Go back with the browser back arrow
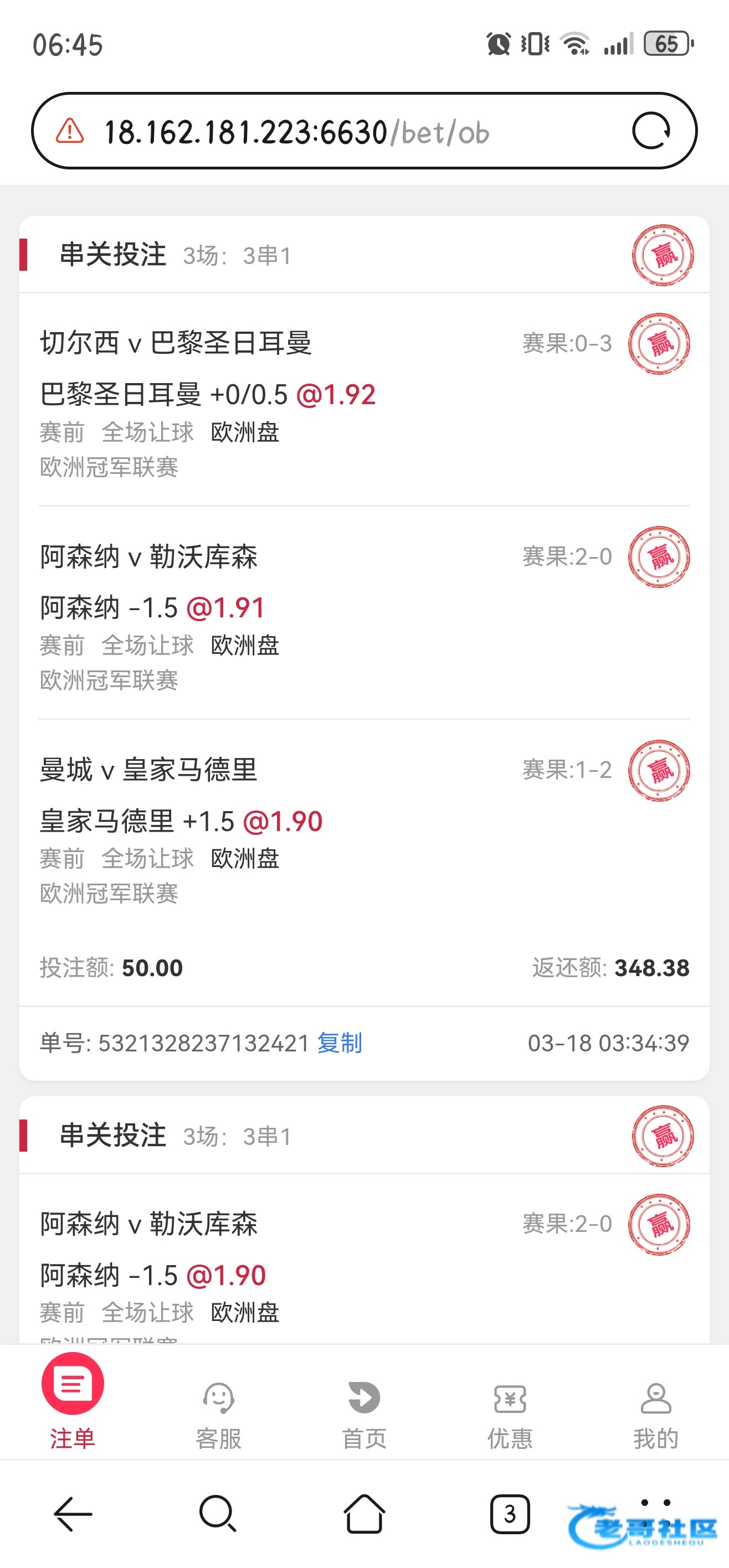Screen dimensions: 729x1568 tap(73, 1514)
